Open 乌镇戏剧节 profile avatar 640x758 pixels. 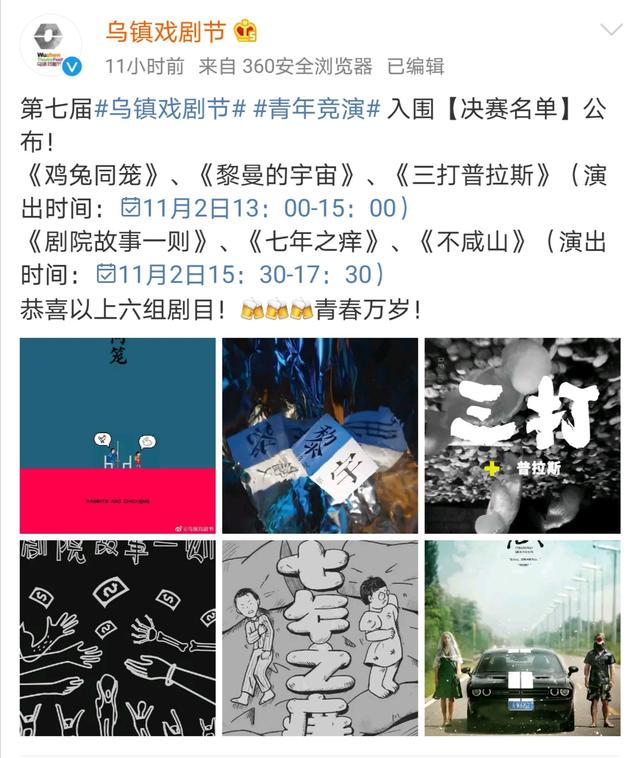click(47, 46)
